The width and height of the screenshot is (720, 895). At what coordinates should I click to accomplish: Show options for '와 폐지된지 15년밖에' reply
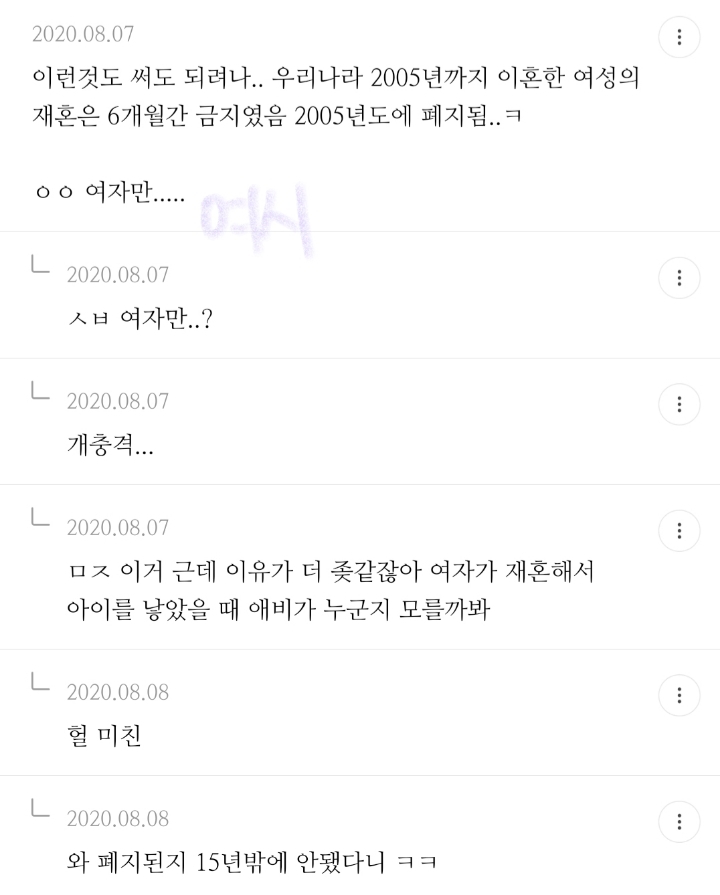click(680, 822)
